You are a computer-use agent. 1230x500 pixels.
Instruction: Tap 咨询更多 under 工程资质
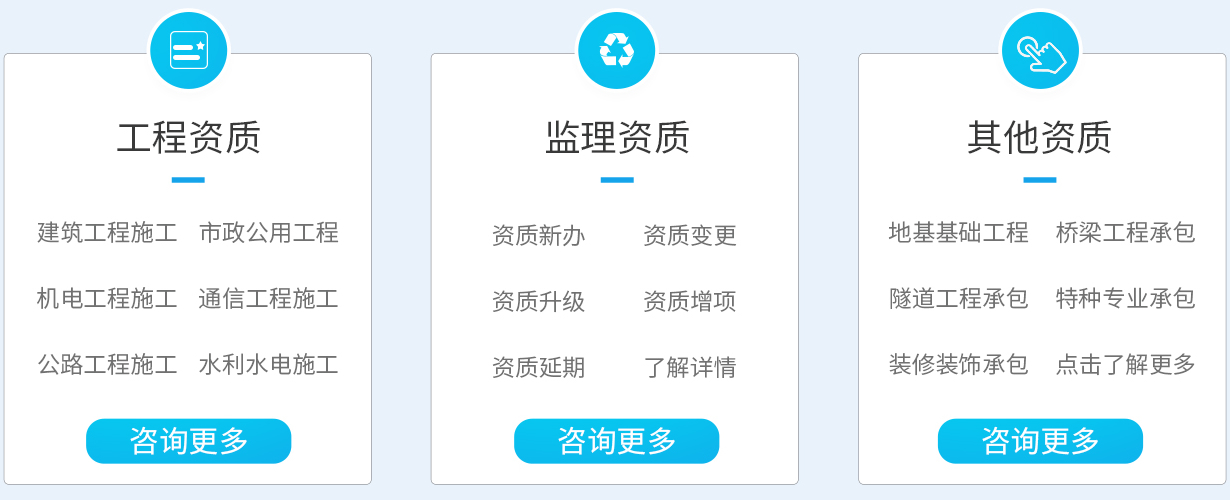(188, 441)
